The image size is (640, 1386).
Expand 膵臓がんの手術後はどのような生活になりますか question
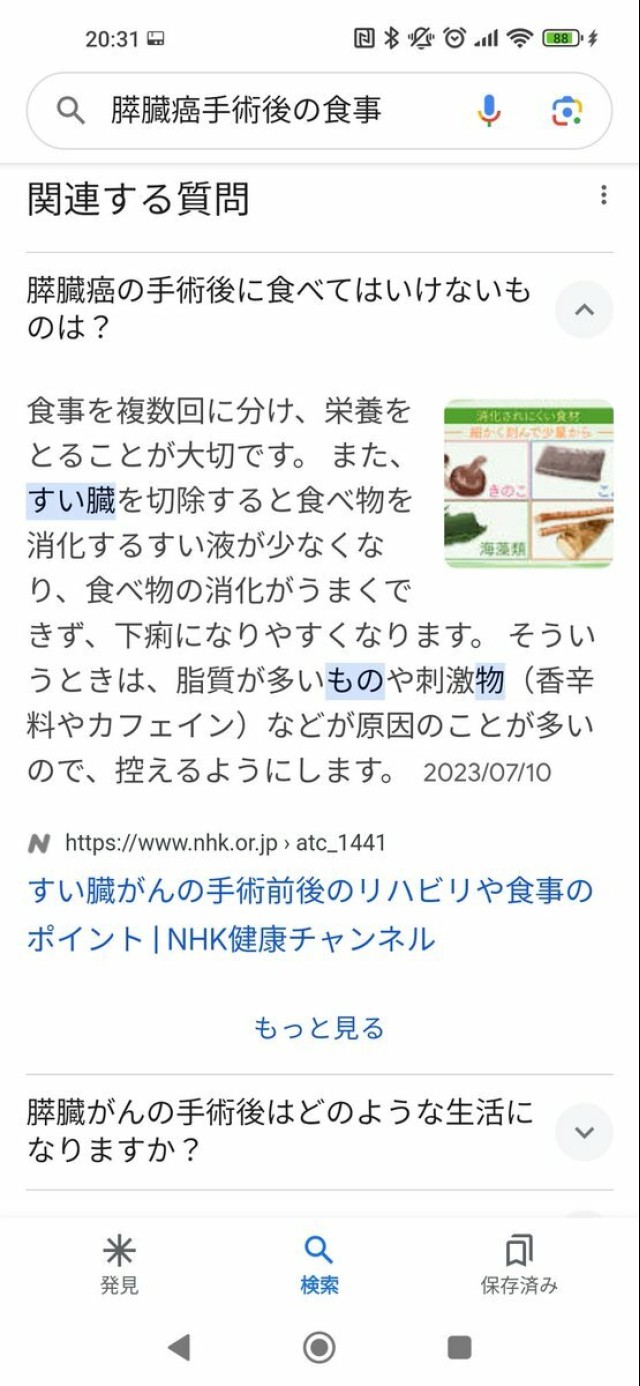584,1132
